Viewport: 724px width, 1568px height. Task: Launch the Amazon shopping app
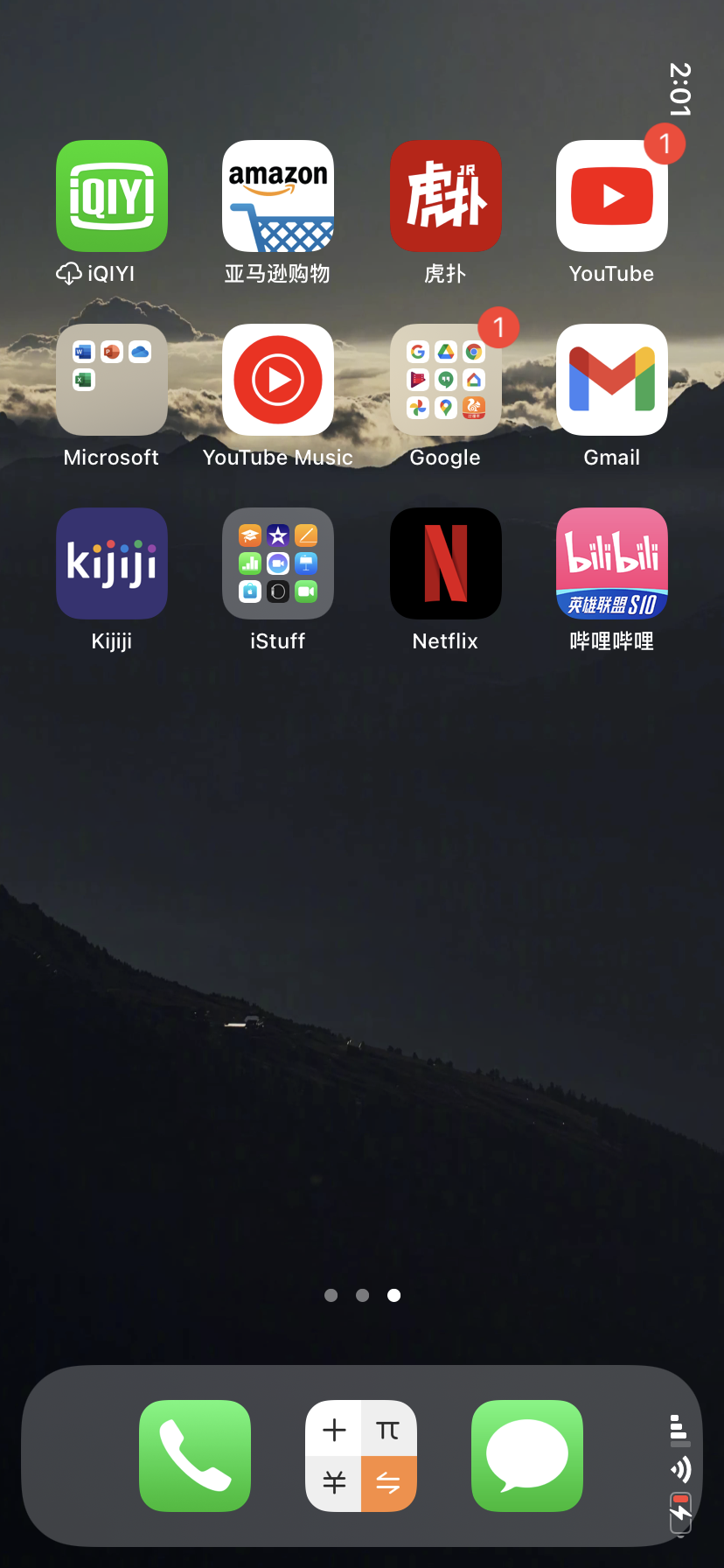(x=278, y=196)
